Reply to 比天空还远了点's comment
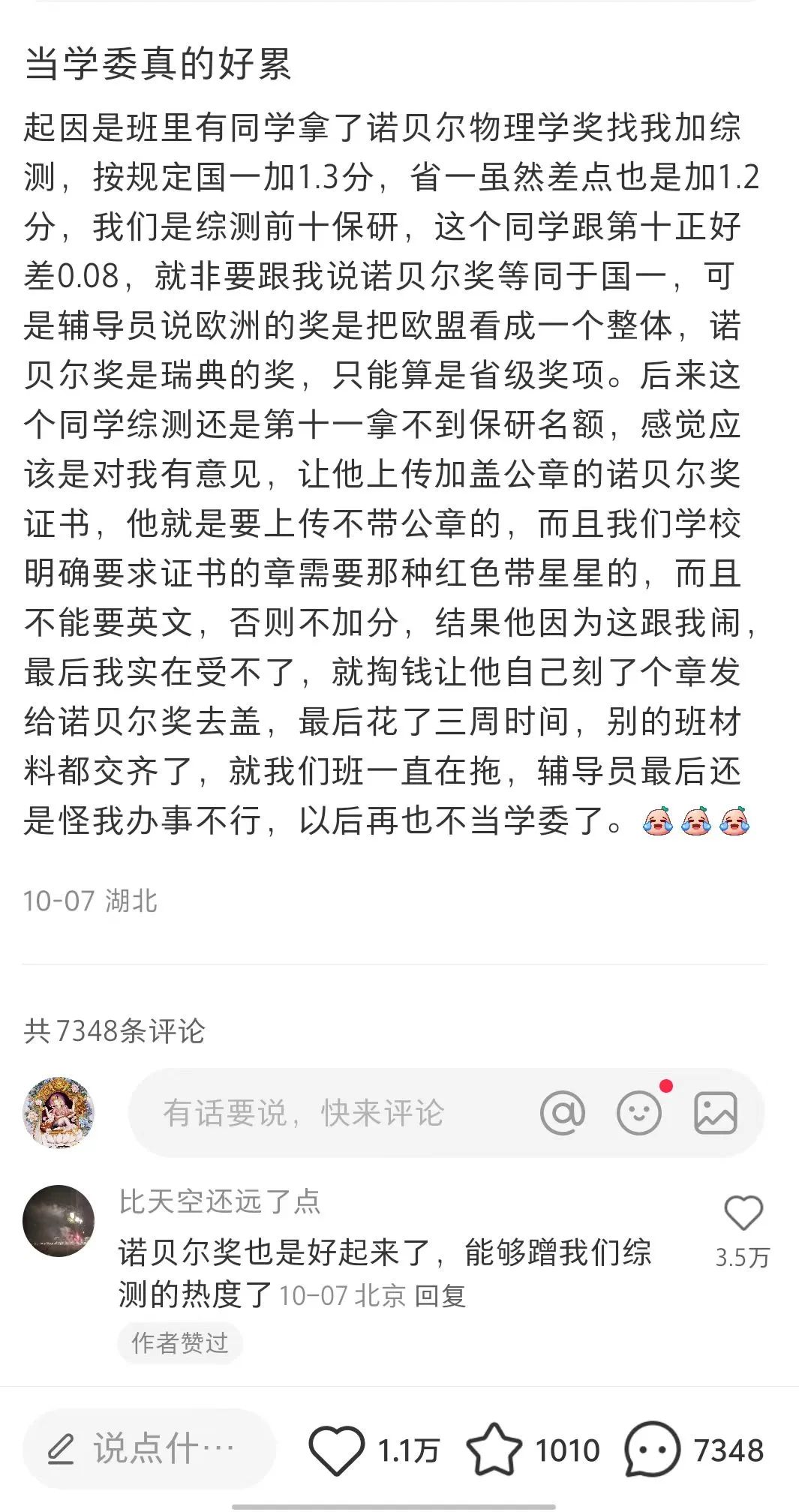Screen dimensions: 799x1512 point(440,1295)
